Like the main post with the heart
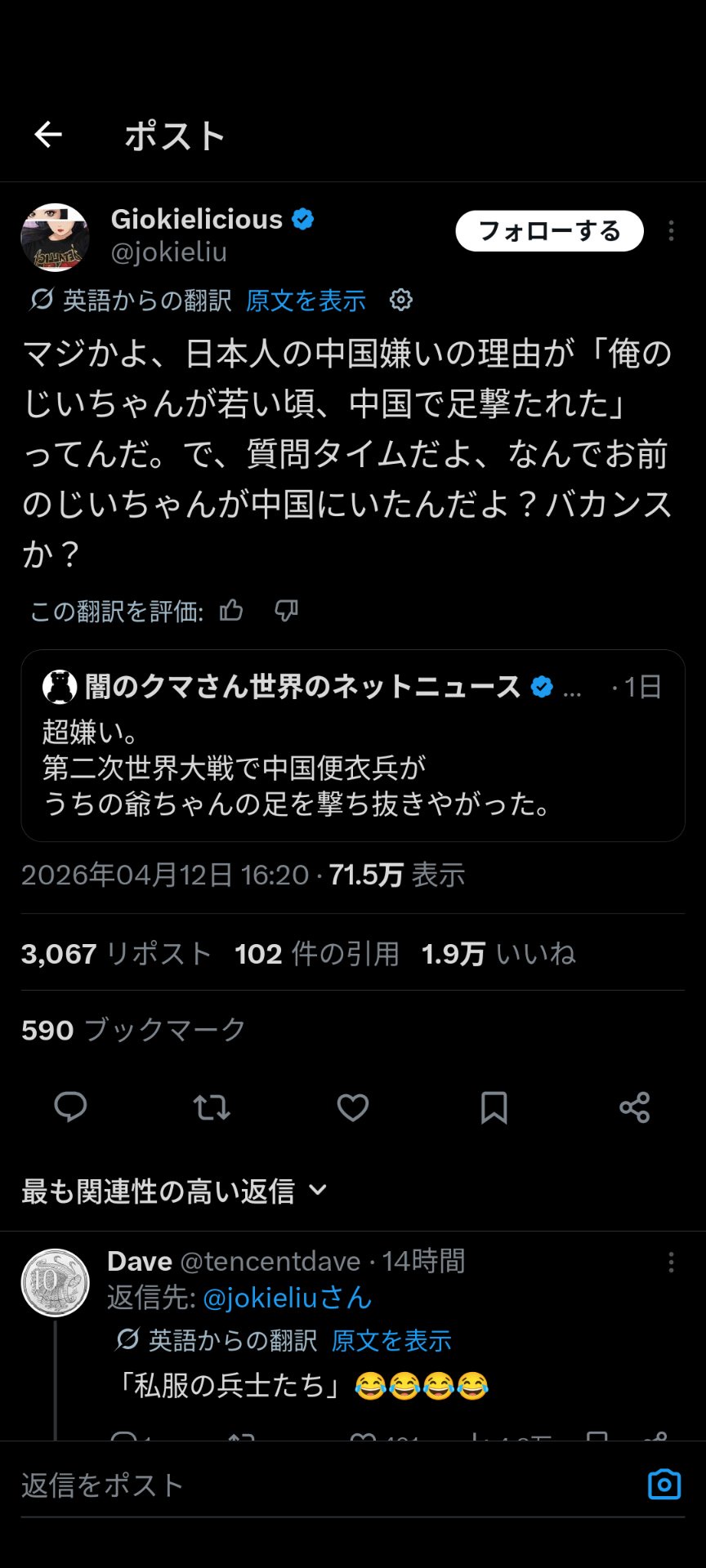This screenshot has width=706, height=1568. 353,1107
